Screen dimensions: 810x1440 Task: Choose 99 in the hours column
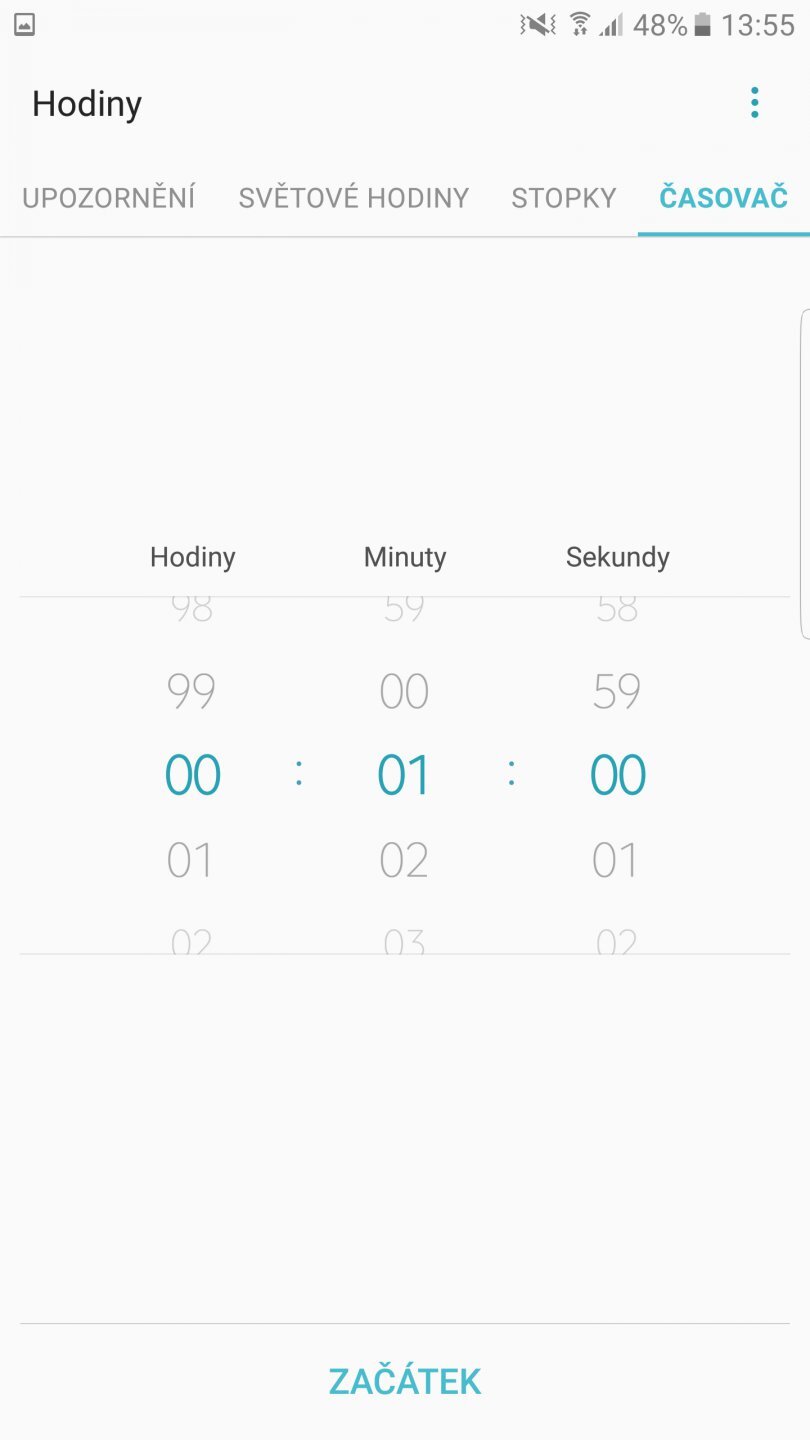tap(192, 691)
